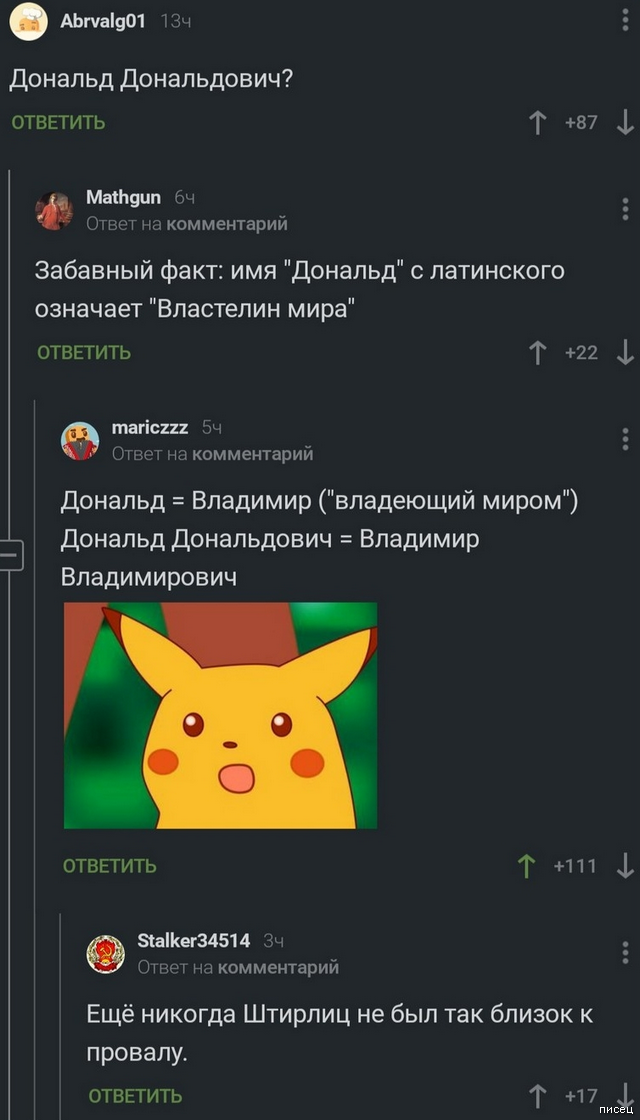
Task: Downvote Mathgun's comment
Action: click(x=626, y=352)
